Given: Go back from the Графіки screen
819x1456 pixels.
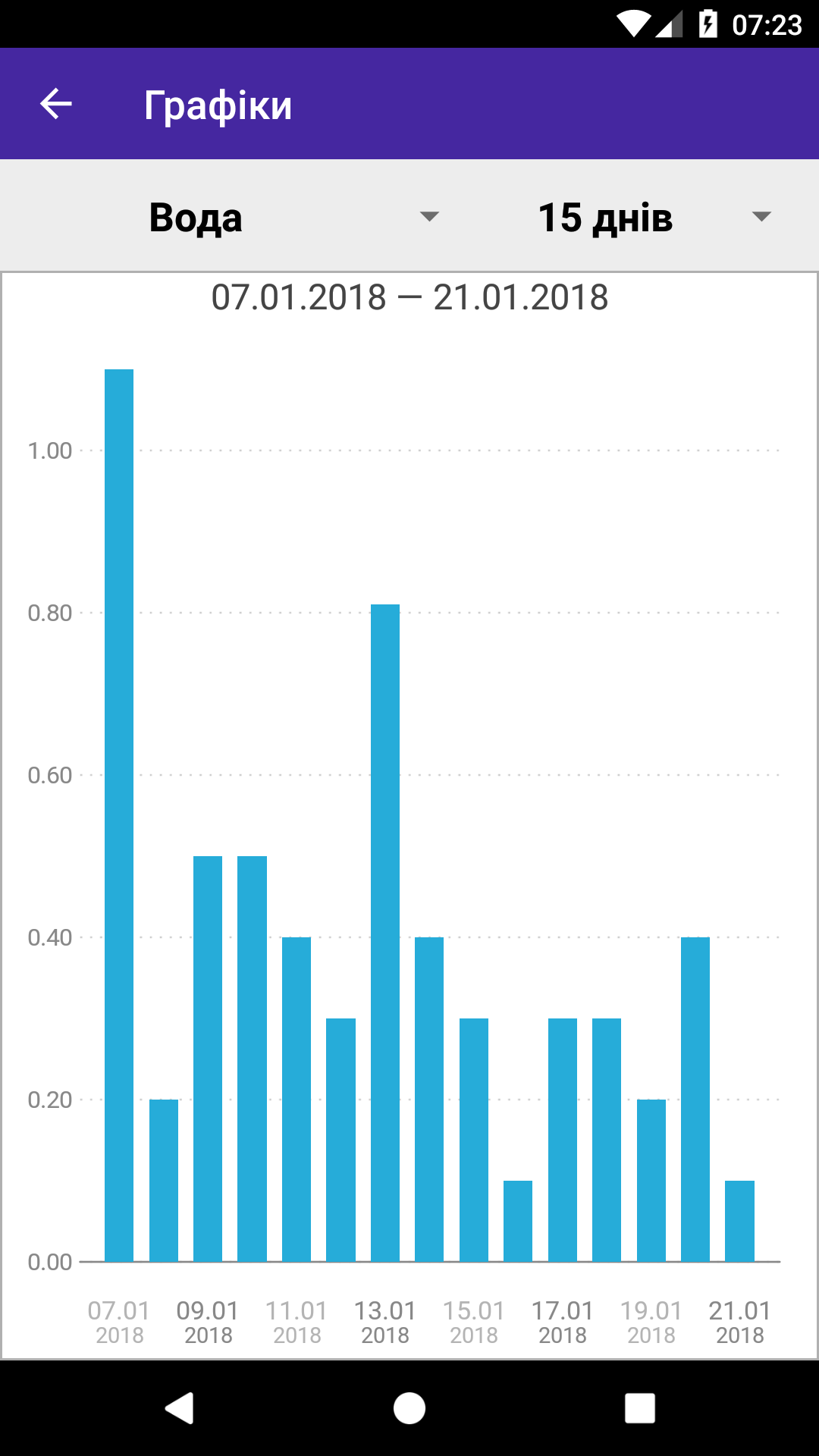Looking at the screenshot, I should tap(56, 104).
